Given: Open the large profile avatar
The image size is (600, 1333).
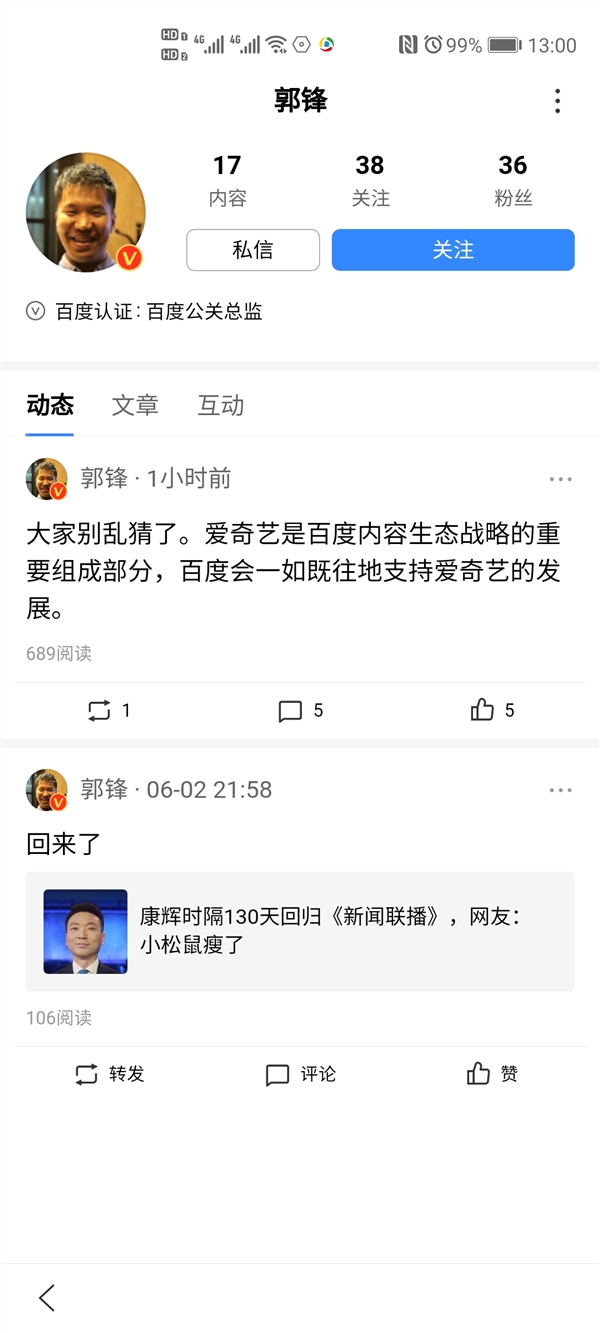Looking at the screenshot, I should [x=85, y=212].
